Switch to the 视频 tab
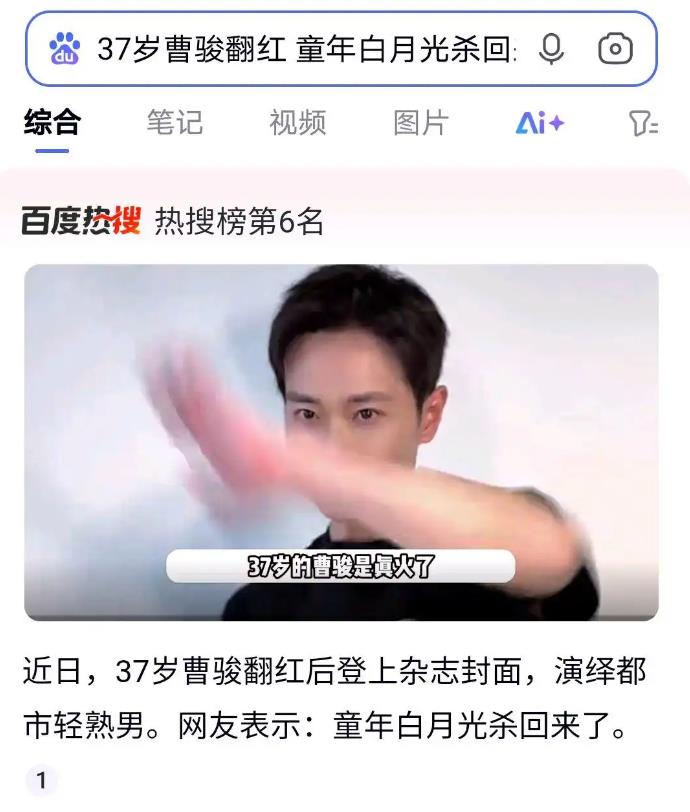This screenshot has width=690, height=812. coord(297,123)
